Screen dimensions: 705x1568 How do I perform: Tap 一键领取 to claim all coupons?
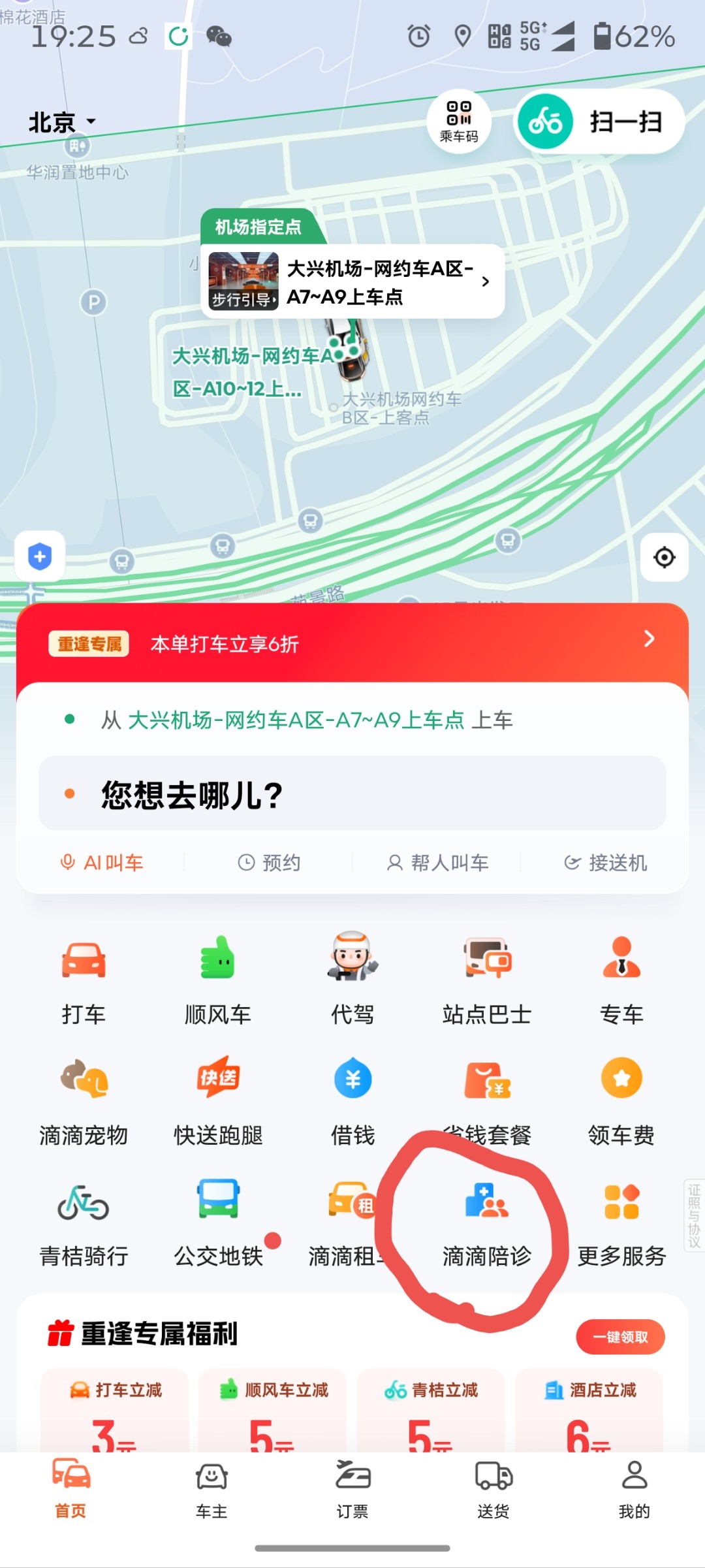coord(620,1337)
